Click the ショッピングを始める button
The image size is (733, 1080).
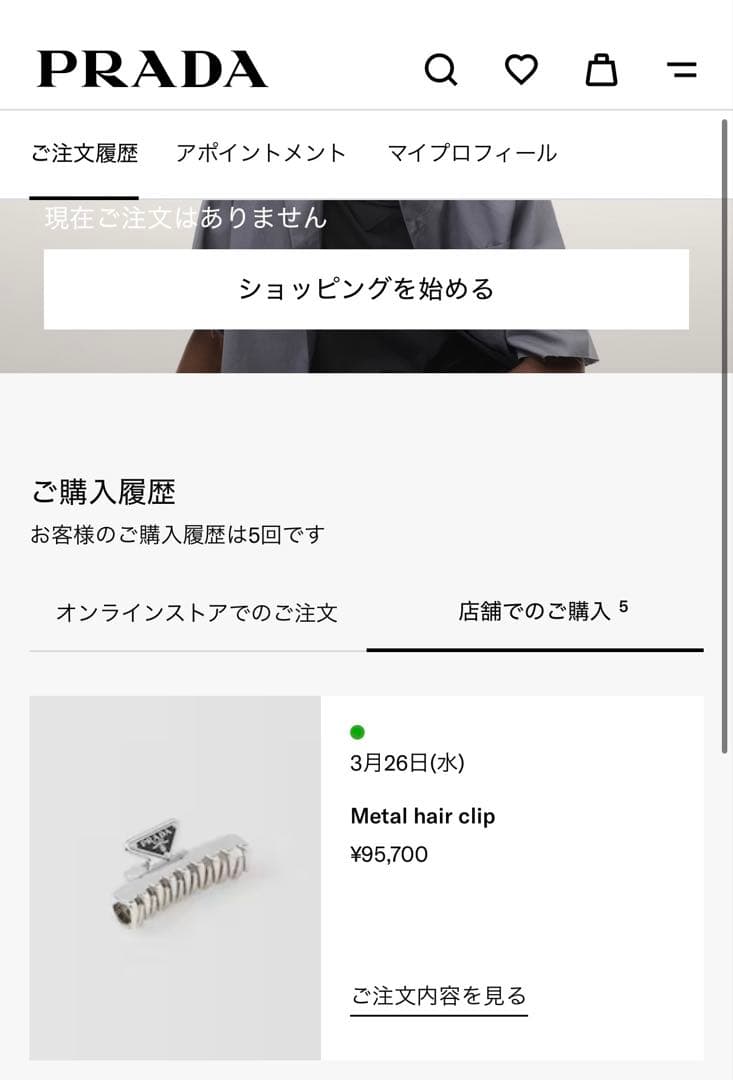(x=366, y=291)
